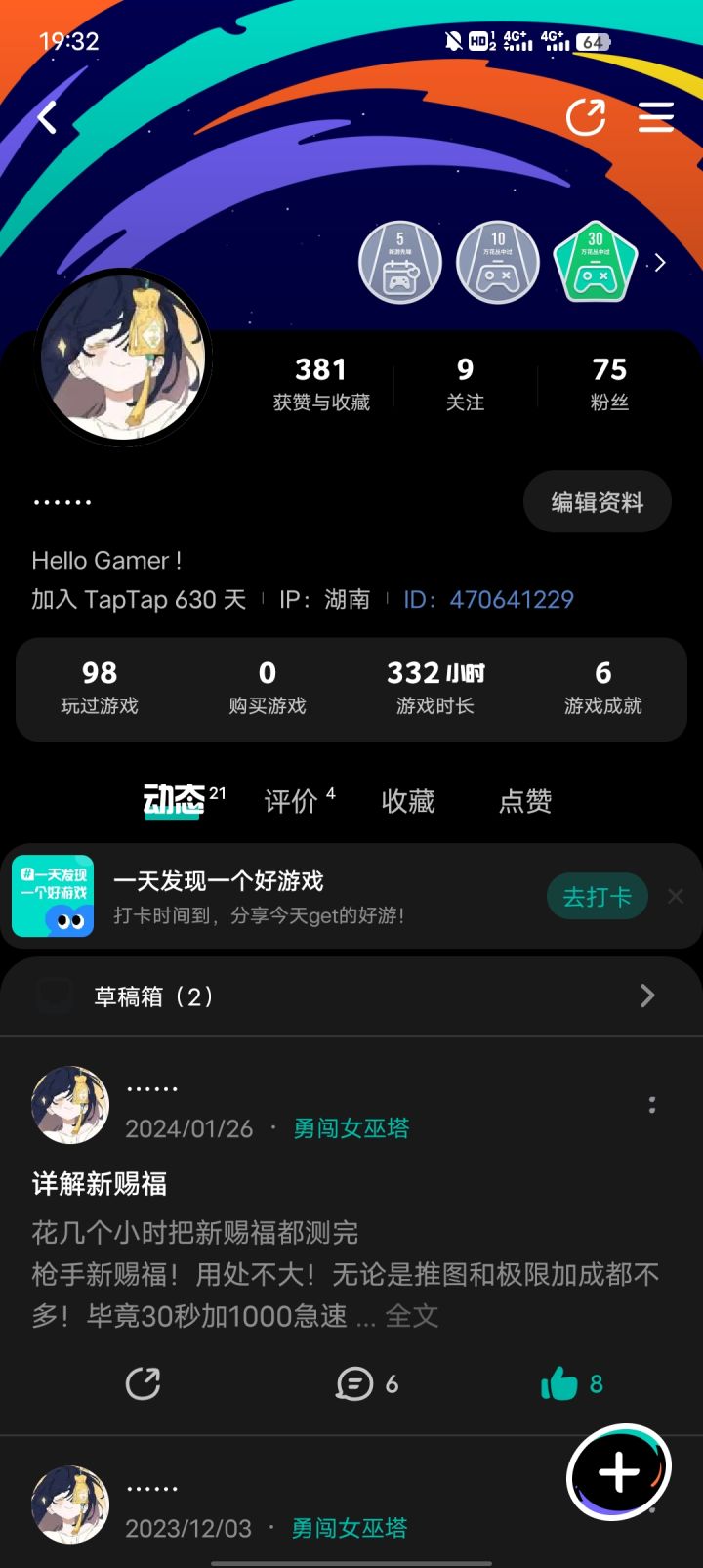Switch to the 评价 tab
Image resolution: width=703 pixels, height=1568 pixels.
(x=293, y=802)
